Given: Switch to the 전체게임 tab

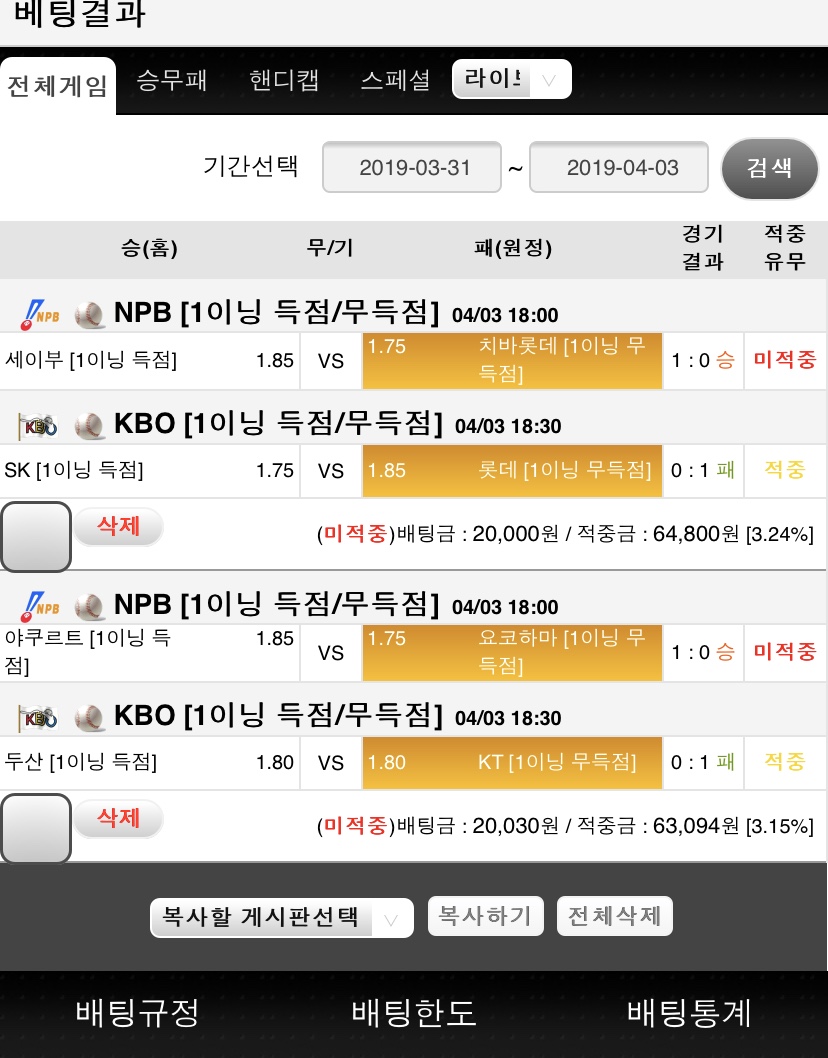Looking at the screenshot, I should click(57, 86).
